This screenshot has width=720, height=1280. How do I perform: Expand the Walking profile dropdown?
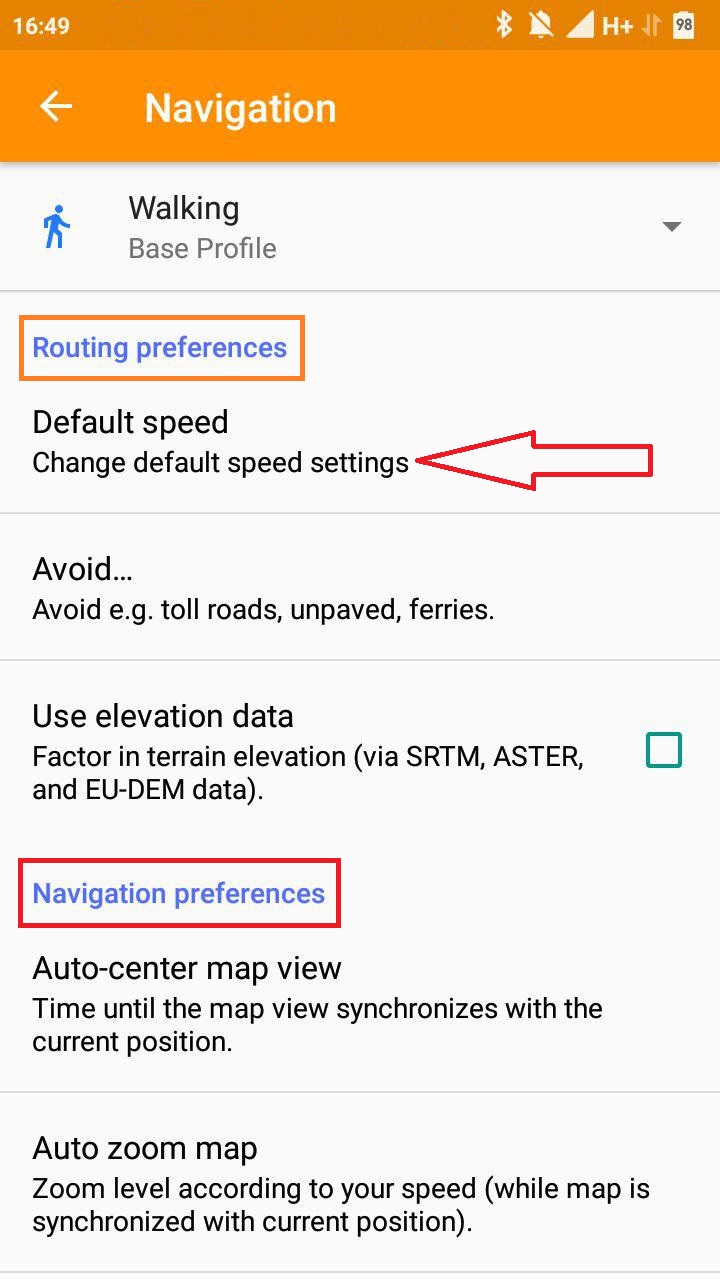[672, 227]
